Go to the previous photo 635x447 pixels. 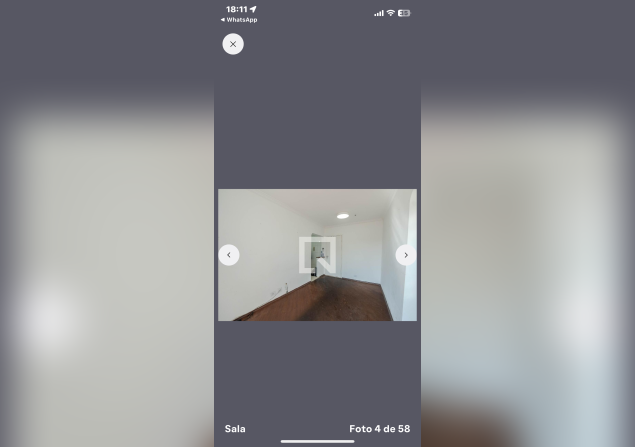tap(229, 255)
